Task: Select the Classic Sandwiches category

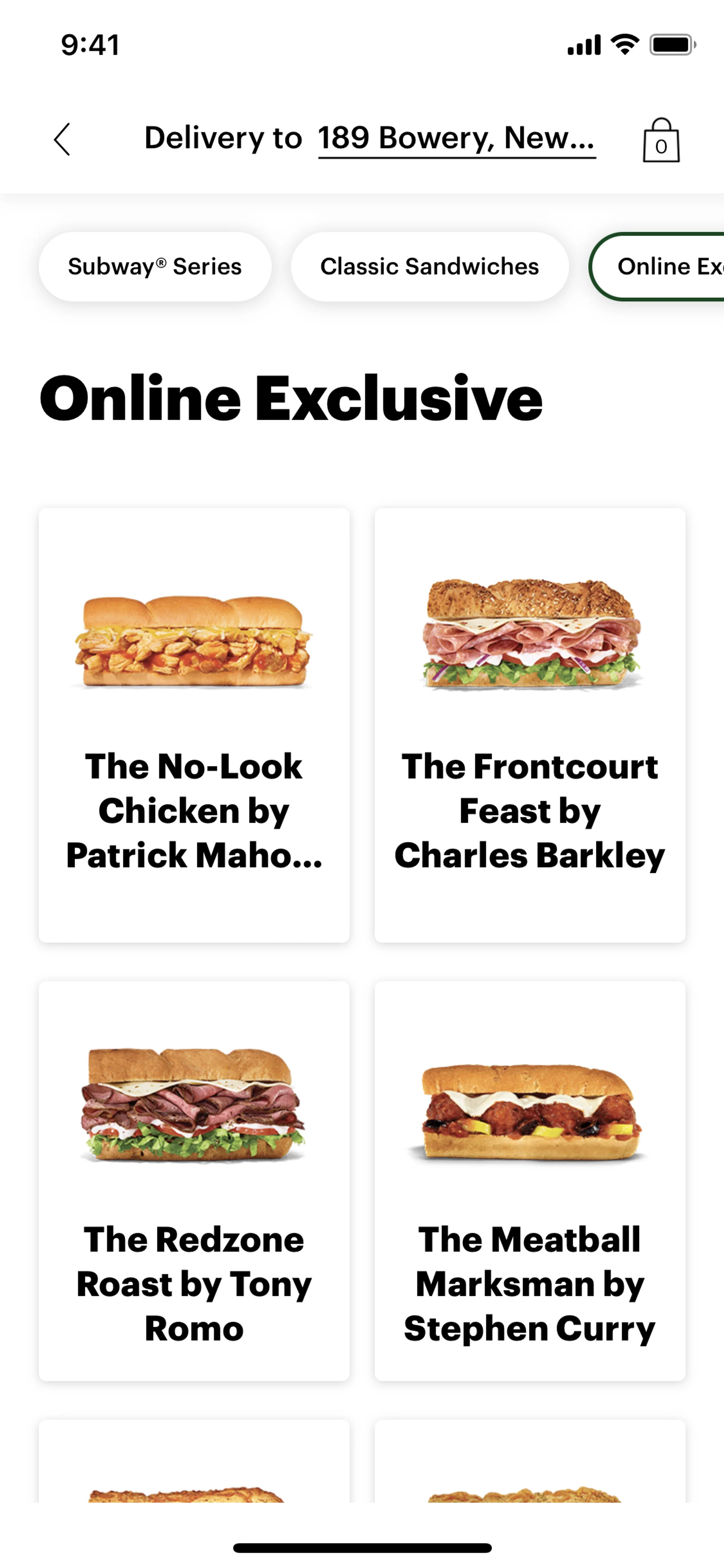Action: 429,267
